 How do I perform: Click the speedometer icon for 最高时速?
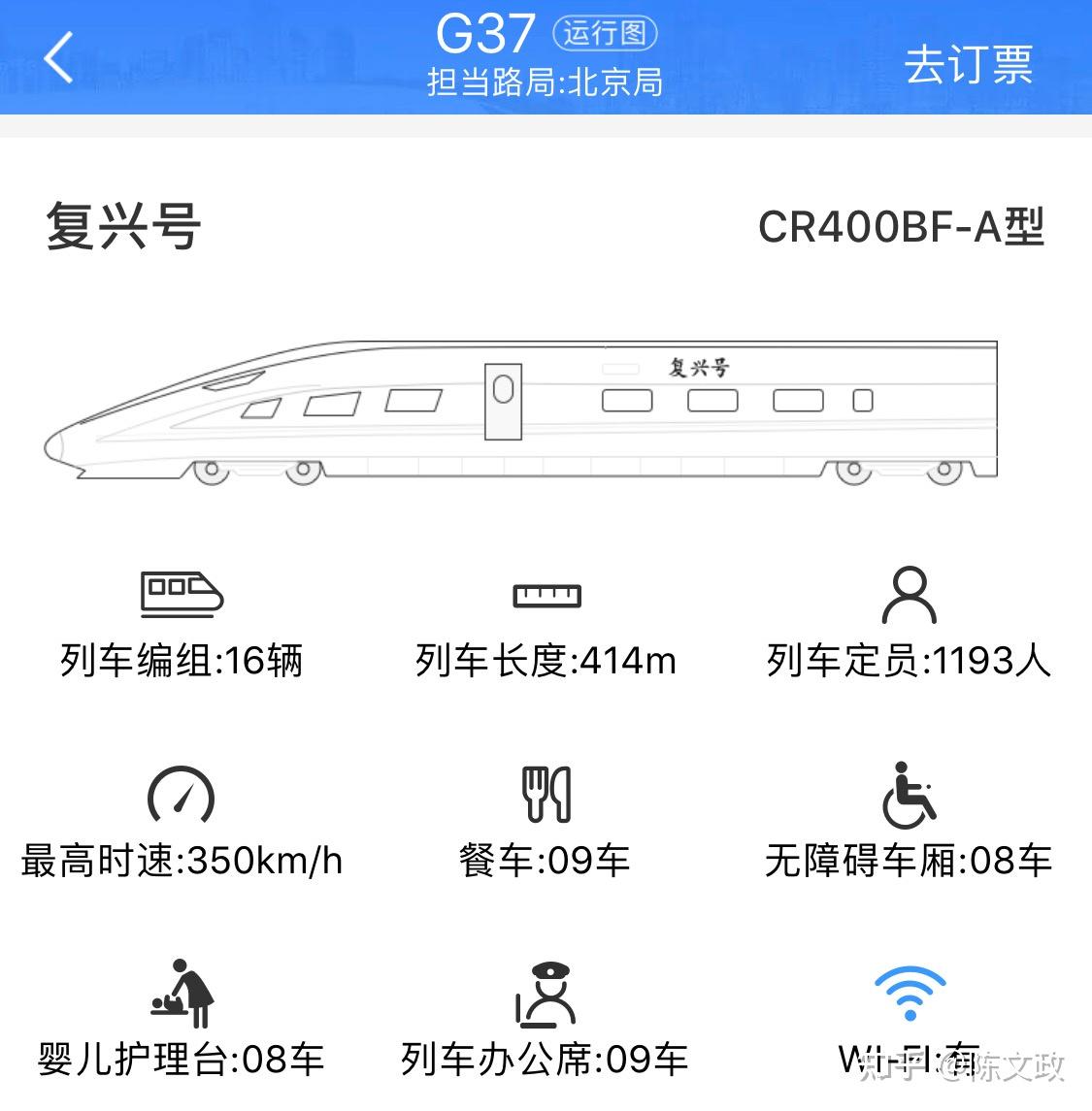point(180,796)
